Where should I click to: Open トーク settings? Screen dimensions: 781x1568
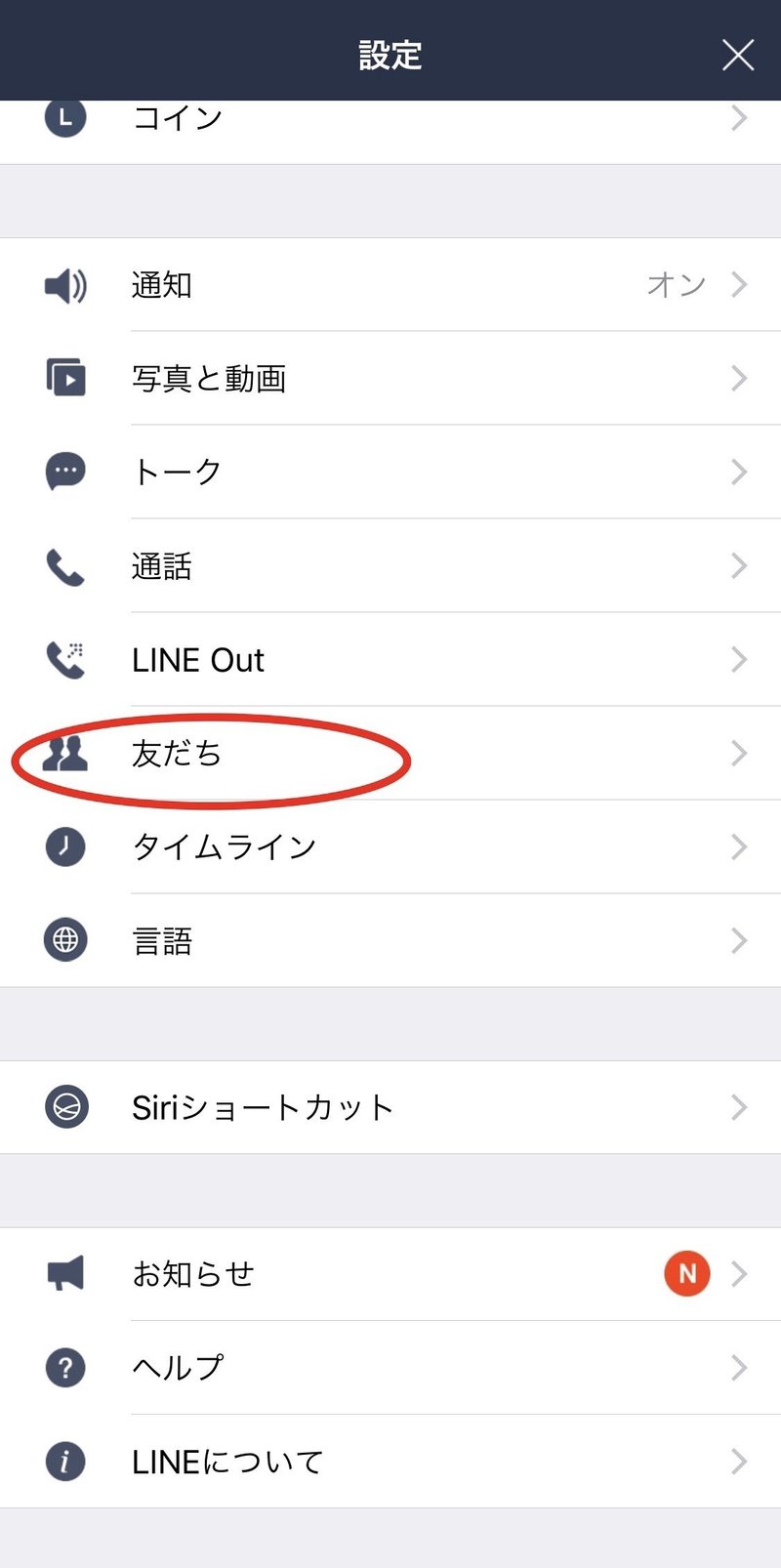[390, 473]
